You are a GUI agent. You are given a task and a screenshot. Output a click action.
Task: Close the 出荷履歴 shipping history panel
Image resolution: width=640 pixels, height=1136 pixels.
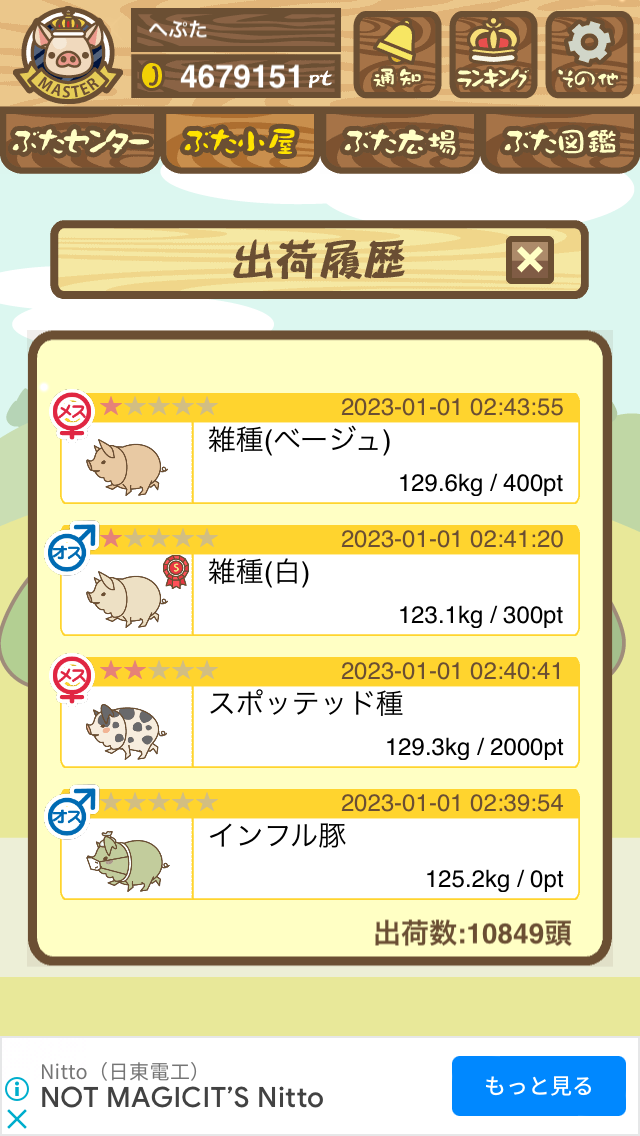click(530, 261)
